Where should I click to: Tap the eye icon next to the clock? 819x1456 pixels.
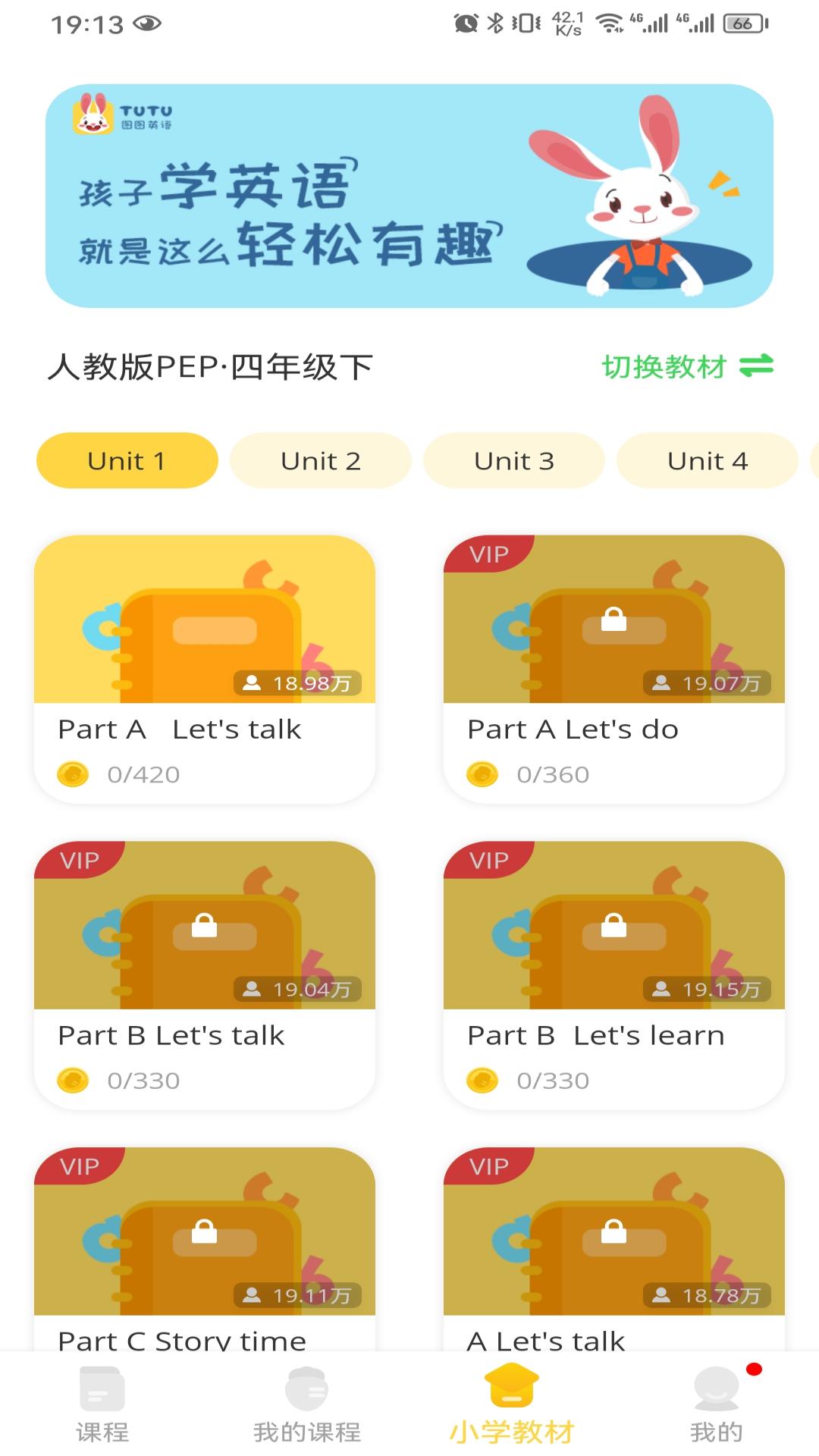coord(146,23)
